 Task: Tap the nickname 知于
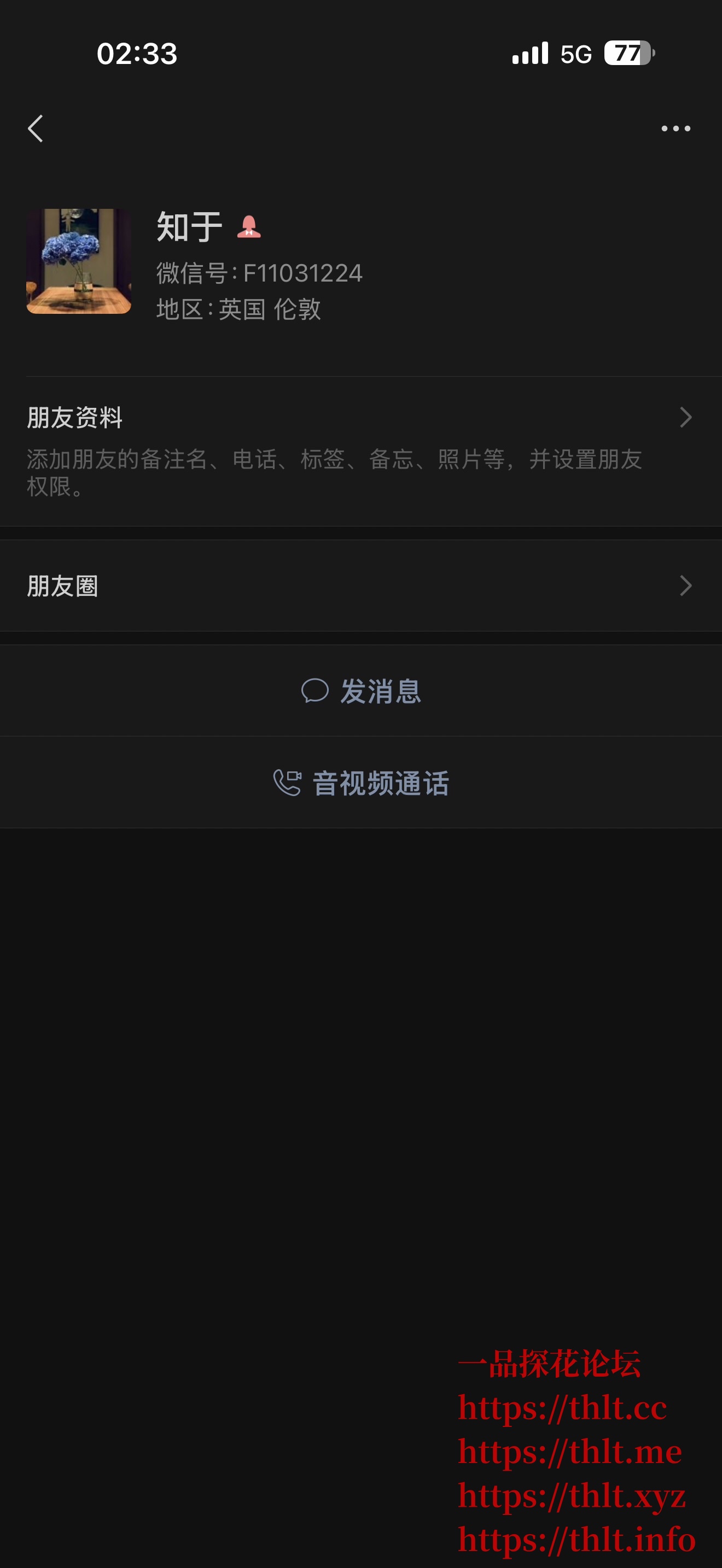pyautogui.click(x=187, y=225)
